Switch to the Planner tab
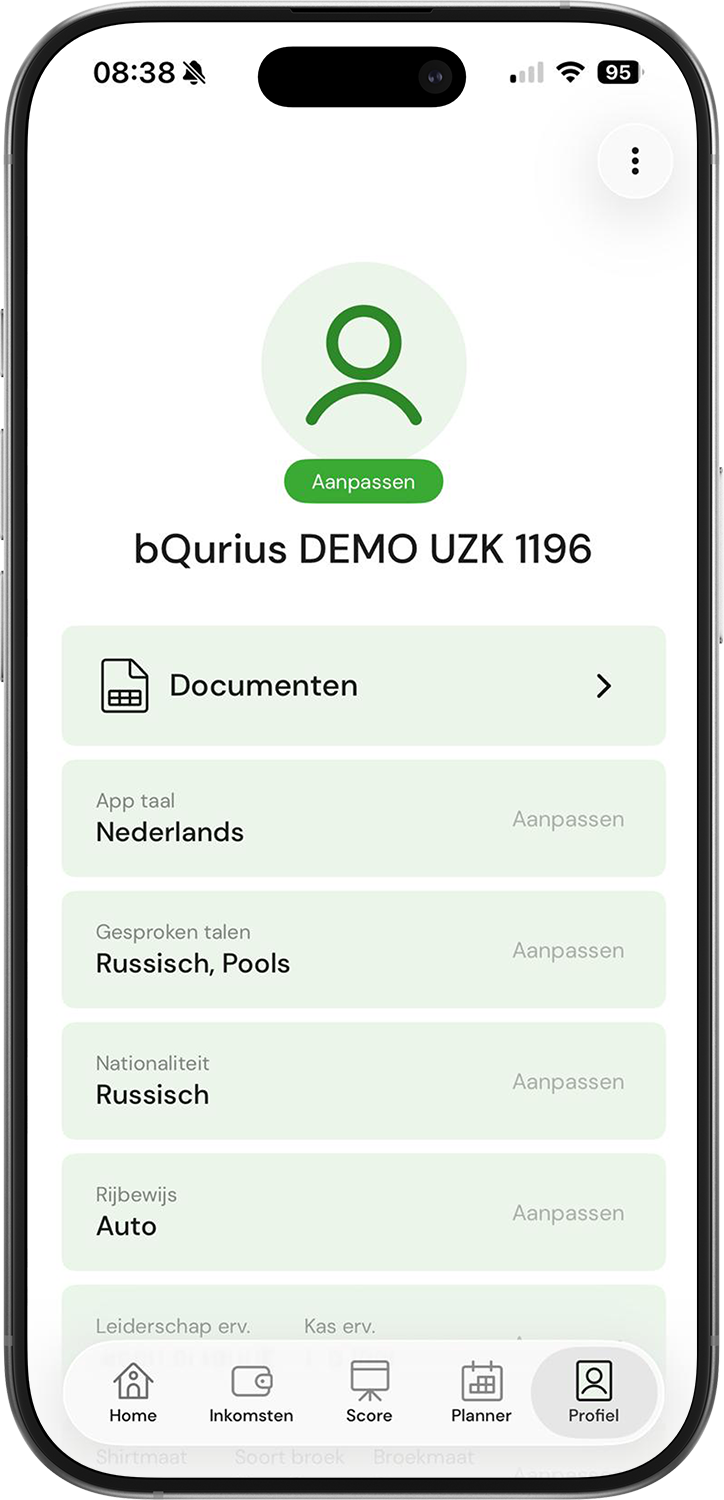 click(x=481, y=1393)
